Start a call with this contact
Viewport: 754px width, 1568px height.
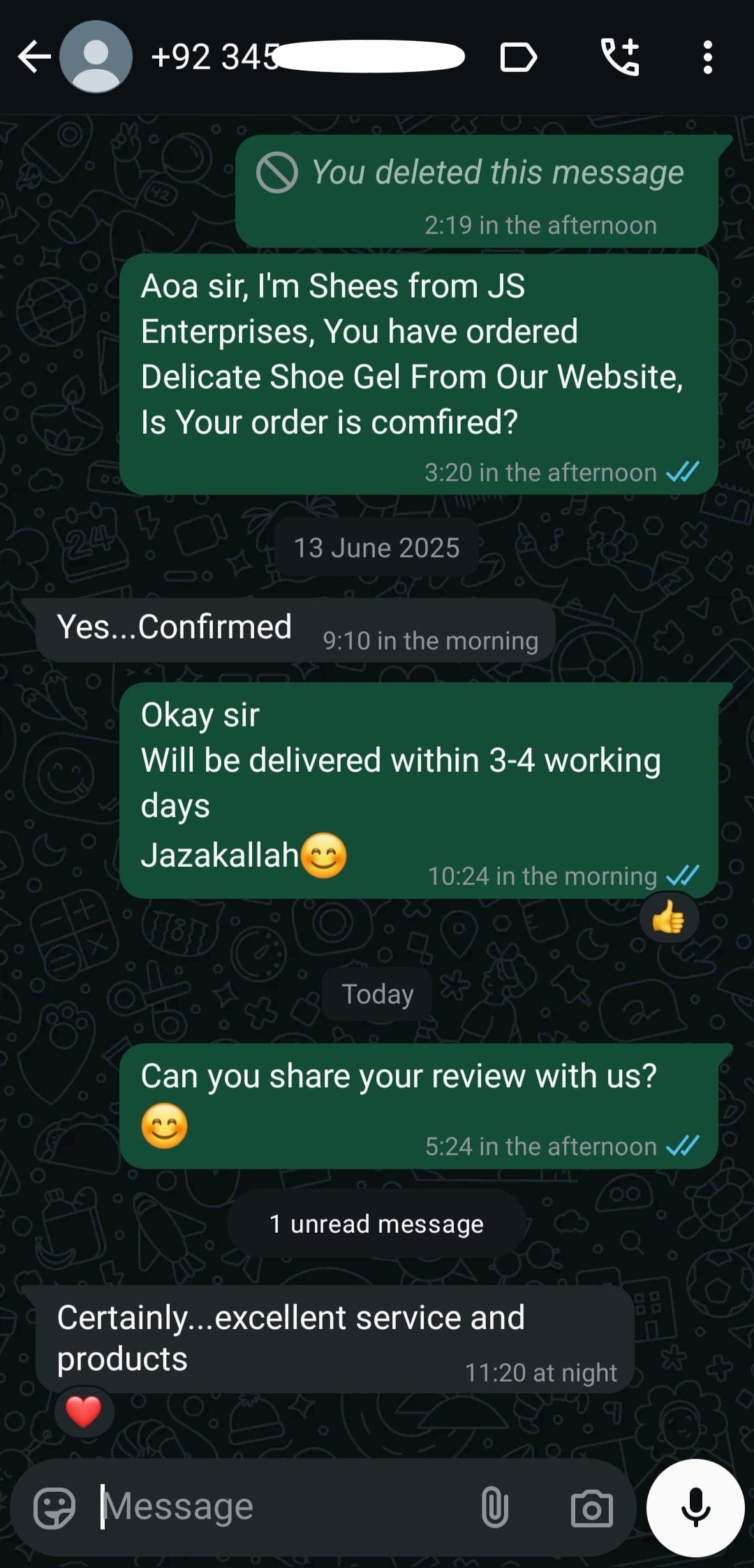pos(620,57)
